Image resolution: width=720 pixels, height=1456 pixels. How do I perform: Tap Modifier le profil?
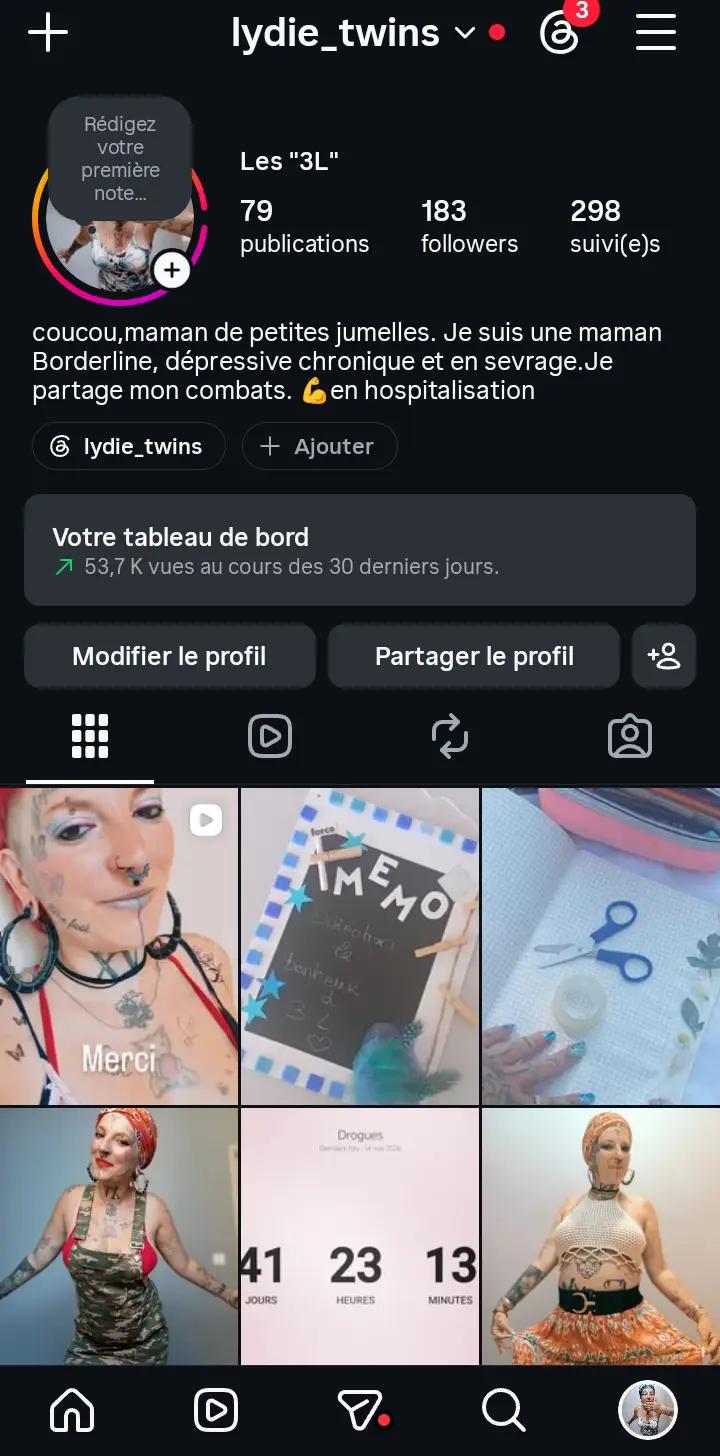click(x=170, y=656)
